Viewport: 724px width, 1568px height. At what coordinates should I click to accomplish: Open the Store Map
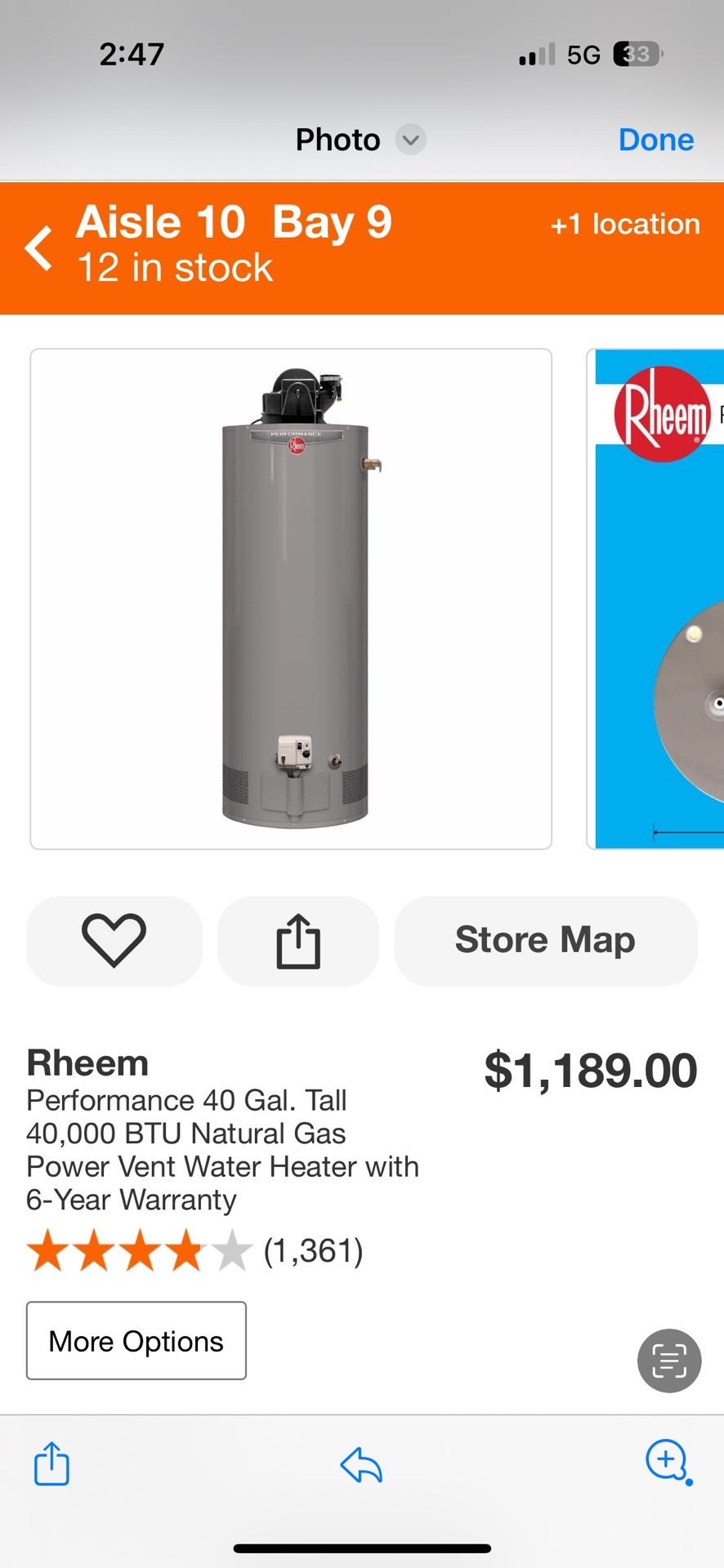pos(545,940)
